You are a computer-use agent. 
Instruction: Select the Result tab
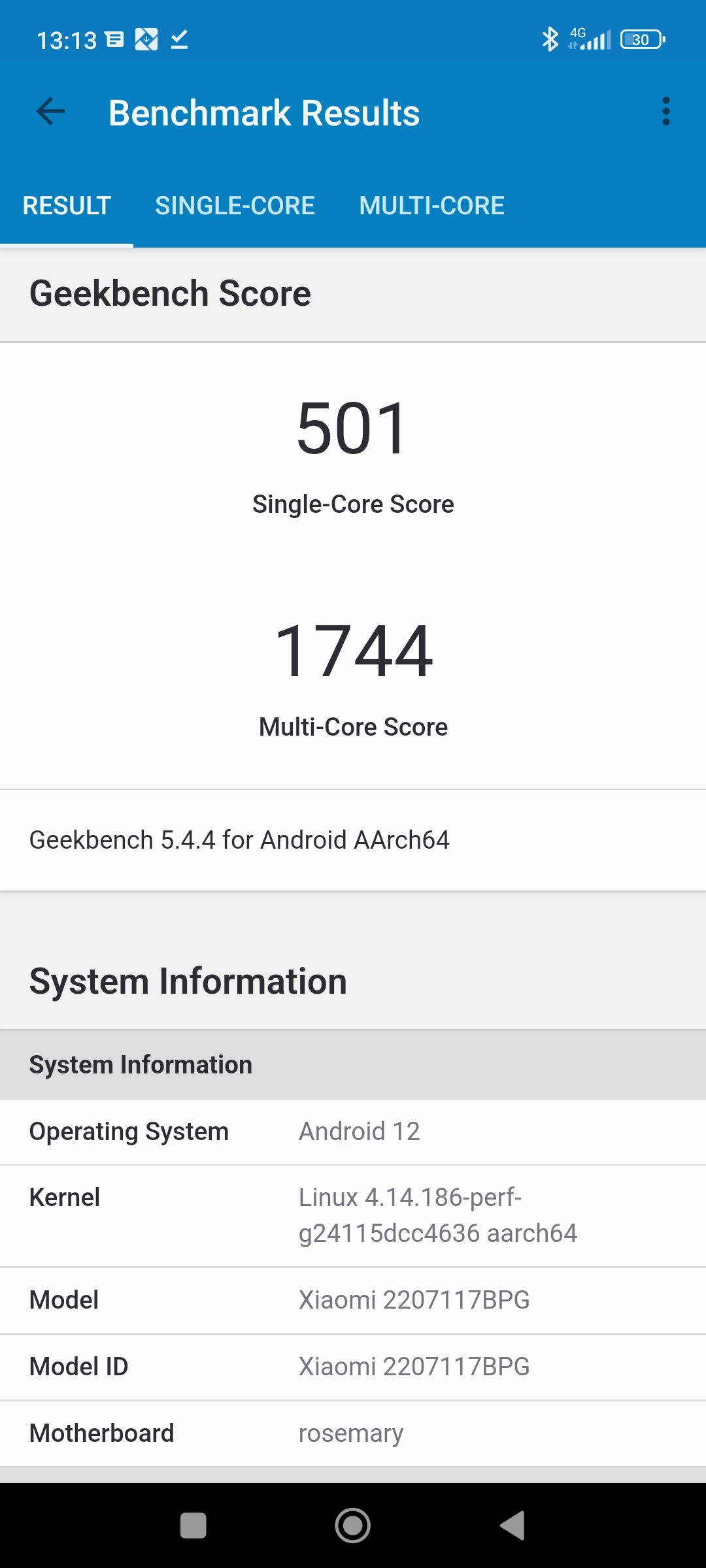(67, 206)
